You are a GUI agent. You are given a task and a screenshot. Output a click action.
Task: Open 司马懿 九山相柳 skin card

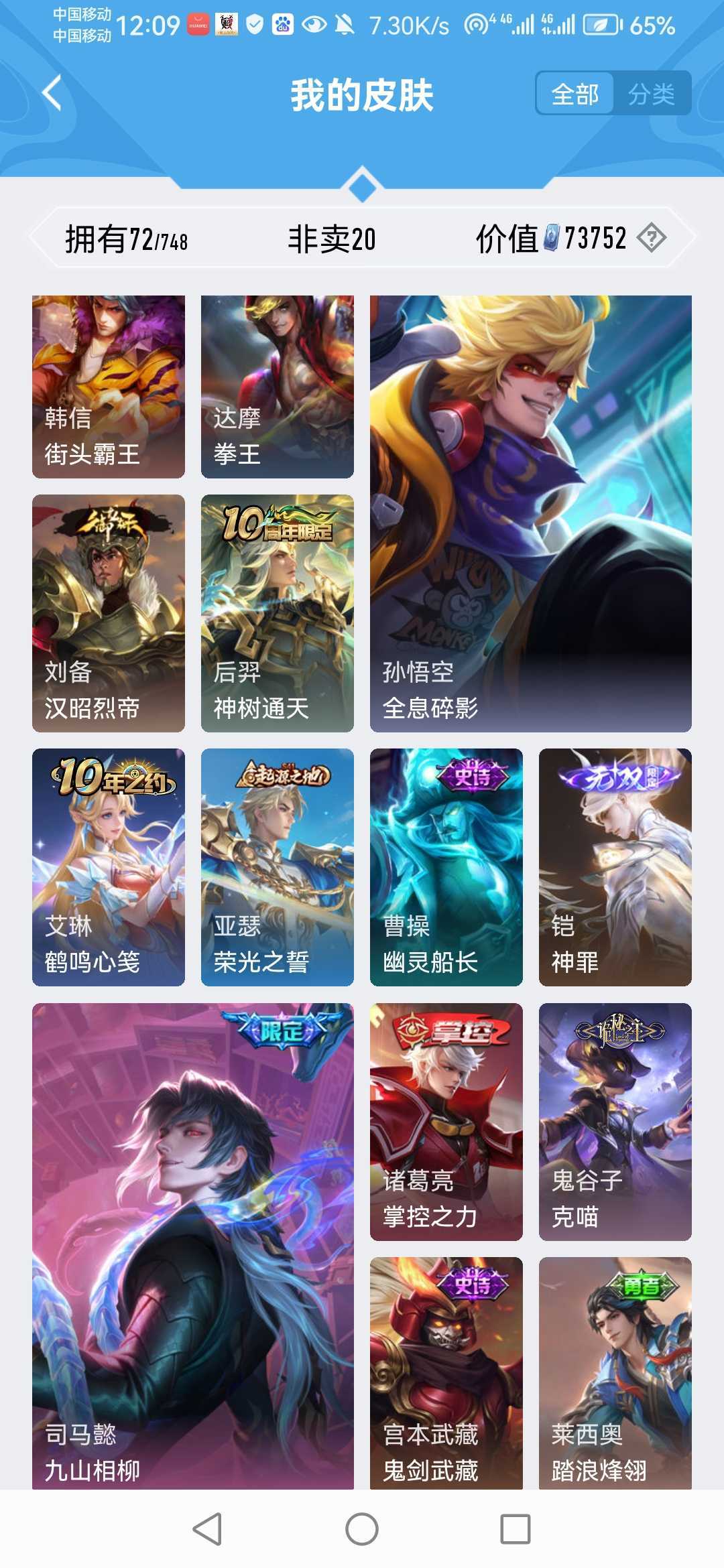(193, 1246)
